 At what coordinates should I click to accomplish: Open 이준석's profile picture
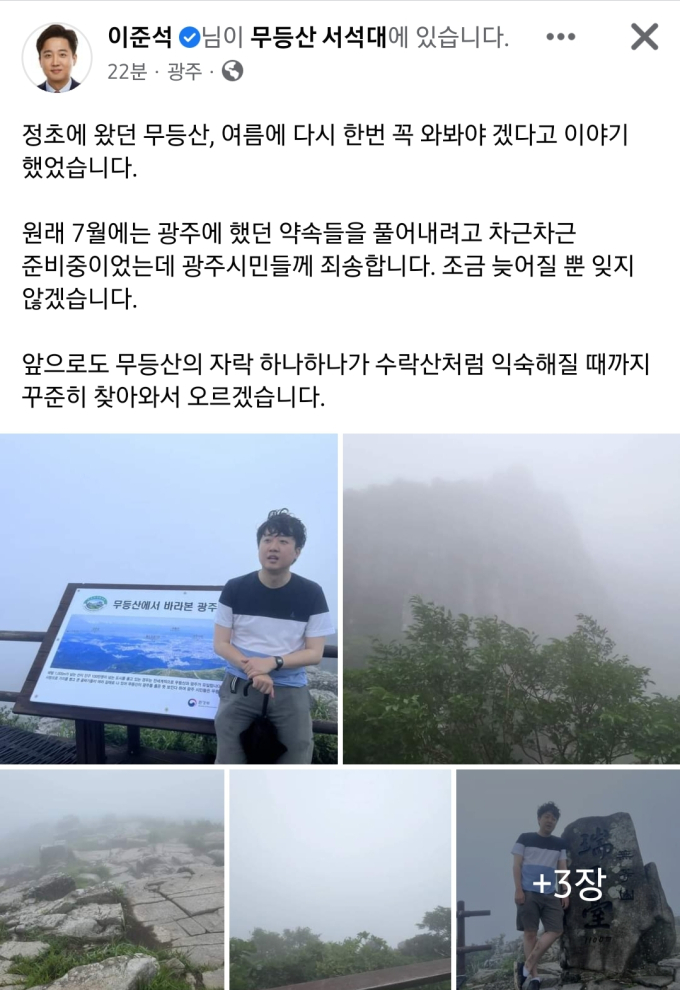[x=57, y=56]
